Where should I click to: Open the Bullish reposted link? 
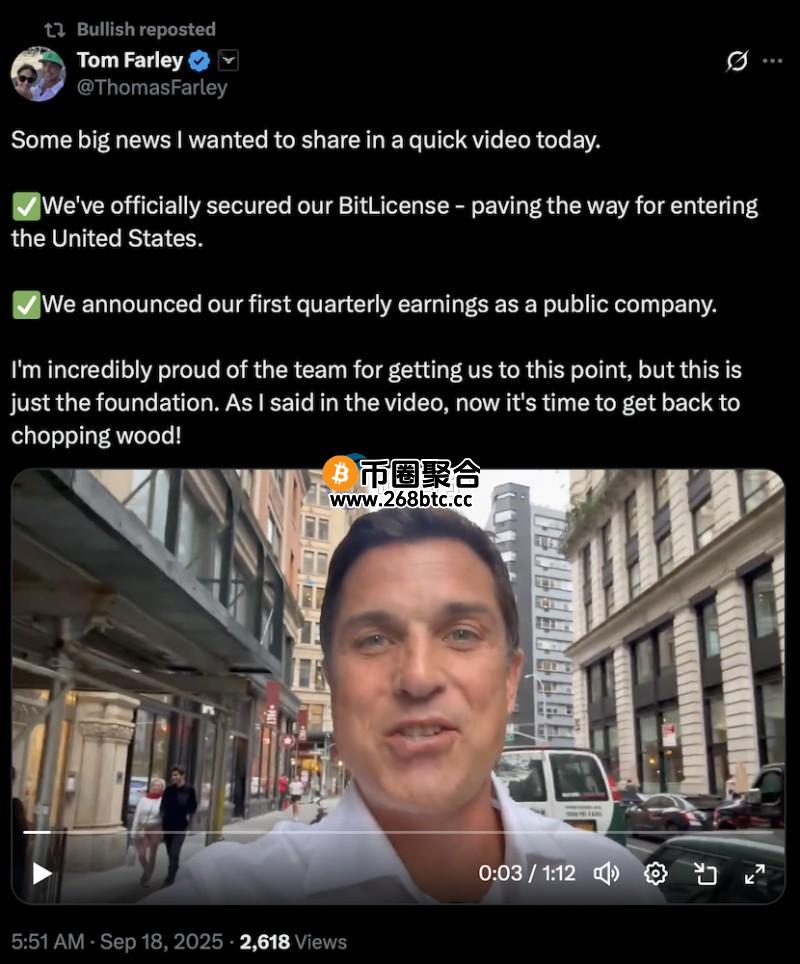pyautogui.click(x=145, y=29)
